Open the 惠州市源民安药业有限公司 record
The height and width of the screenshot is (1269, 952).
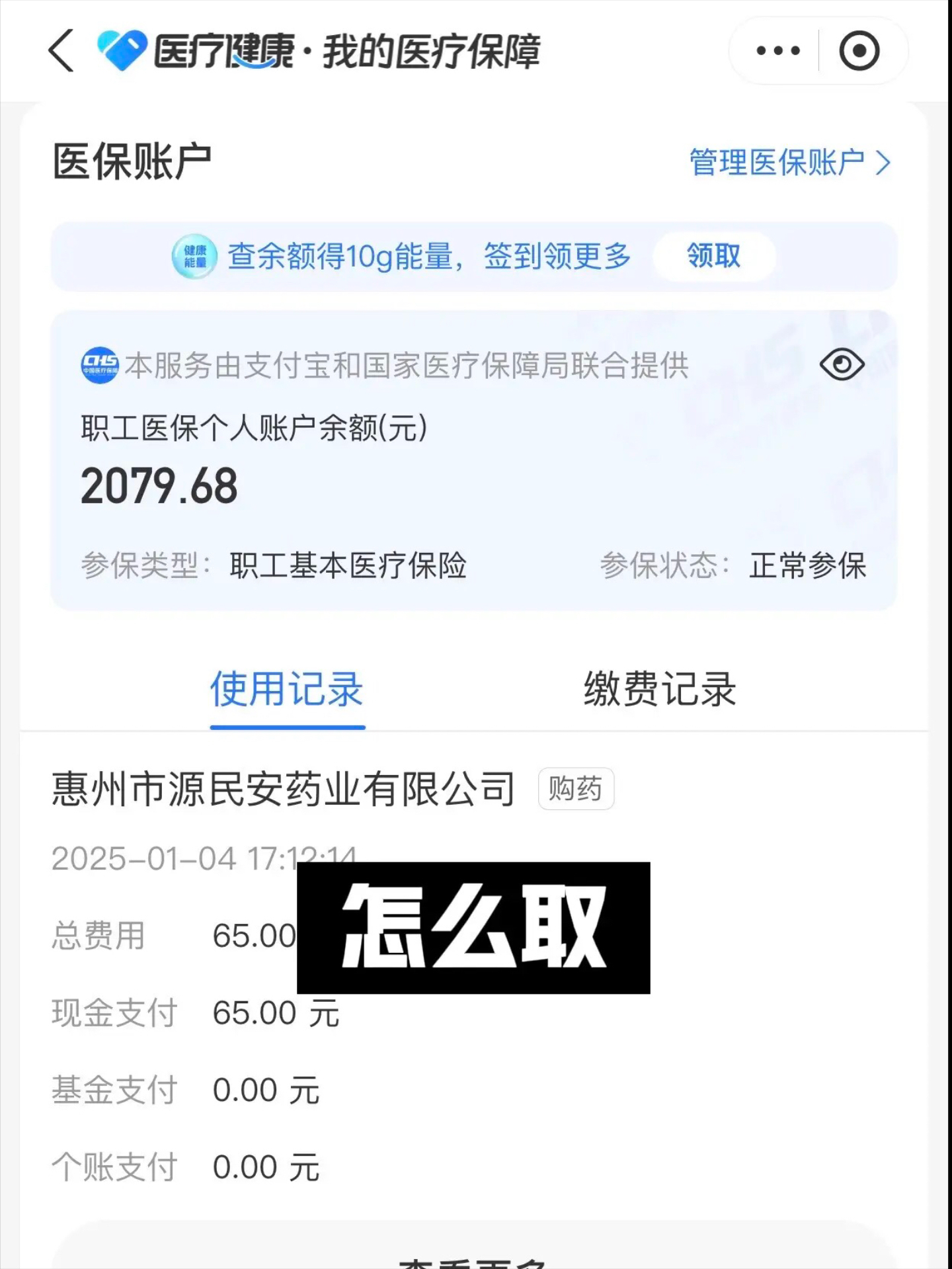284,787
